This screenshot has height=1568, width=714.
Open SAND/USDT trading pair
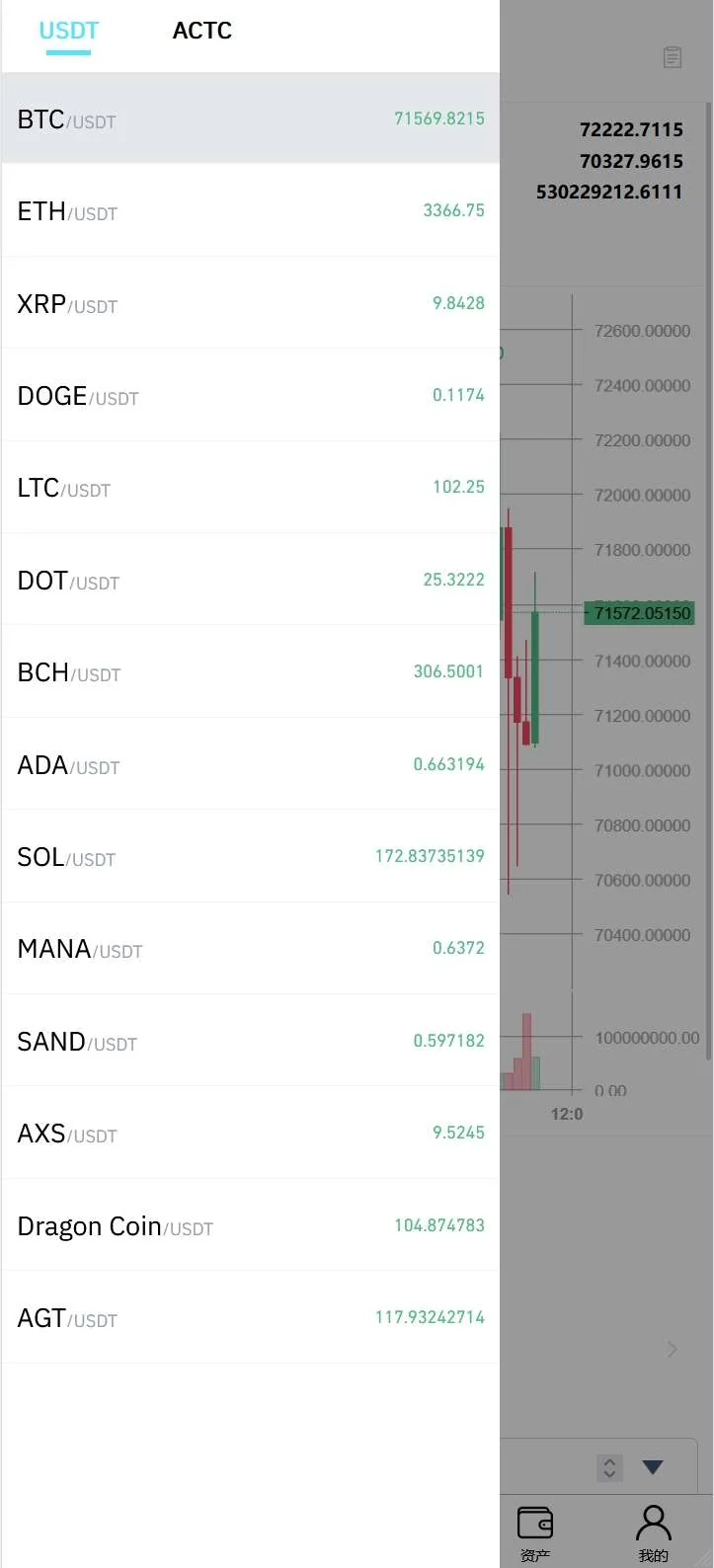pyautogui.click(x=250, y=1041)
